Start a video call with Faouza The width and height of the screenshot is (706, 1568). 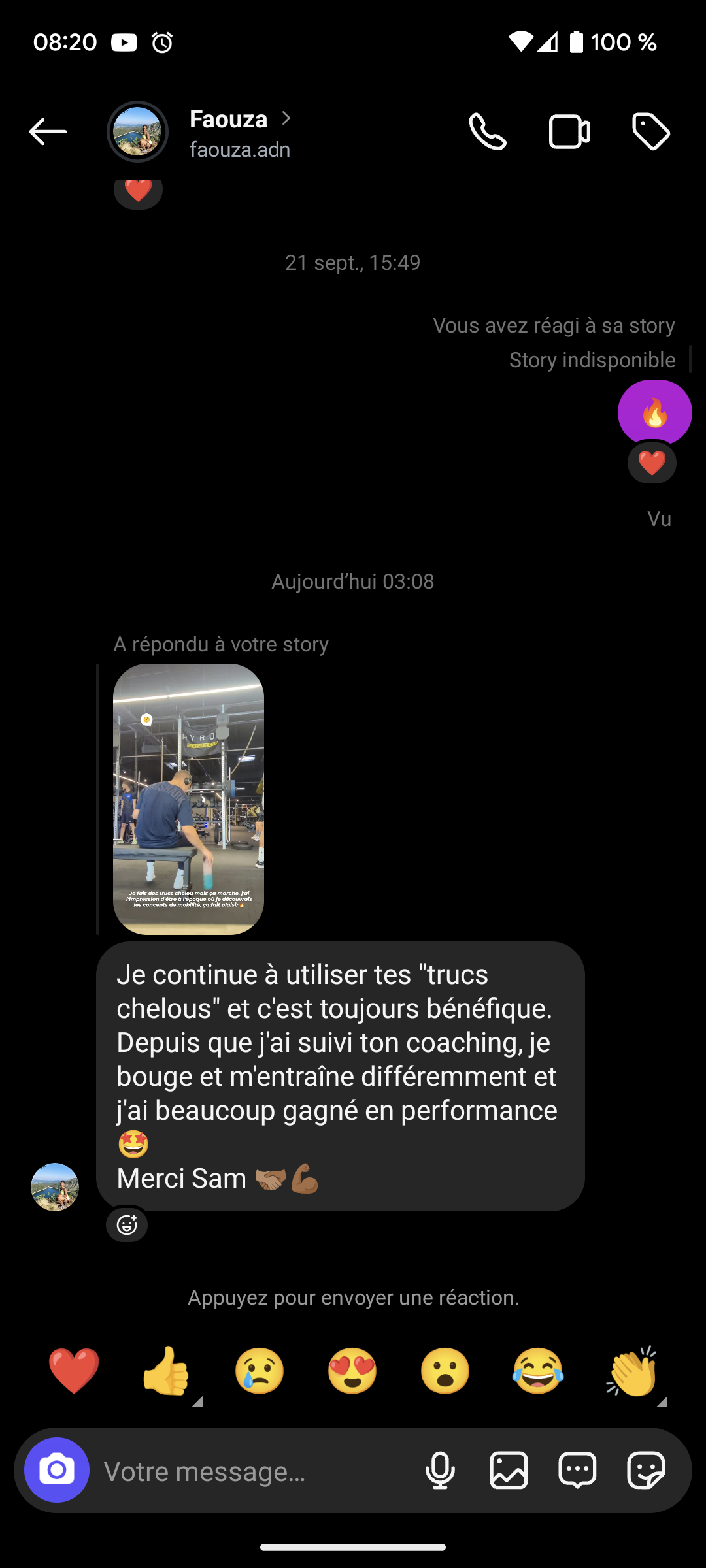[x=569, y=132]
